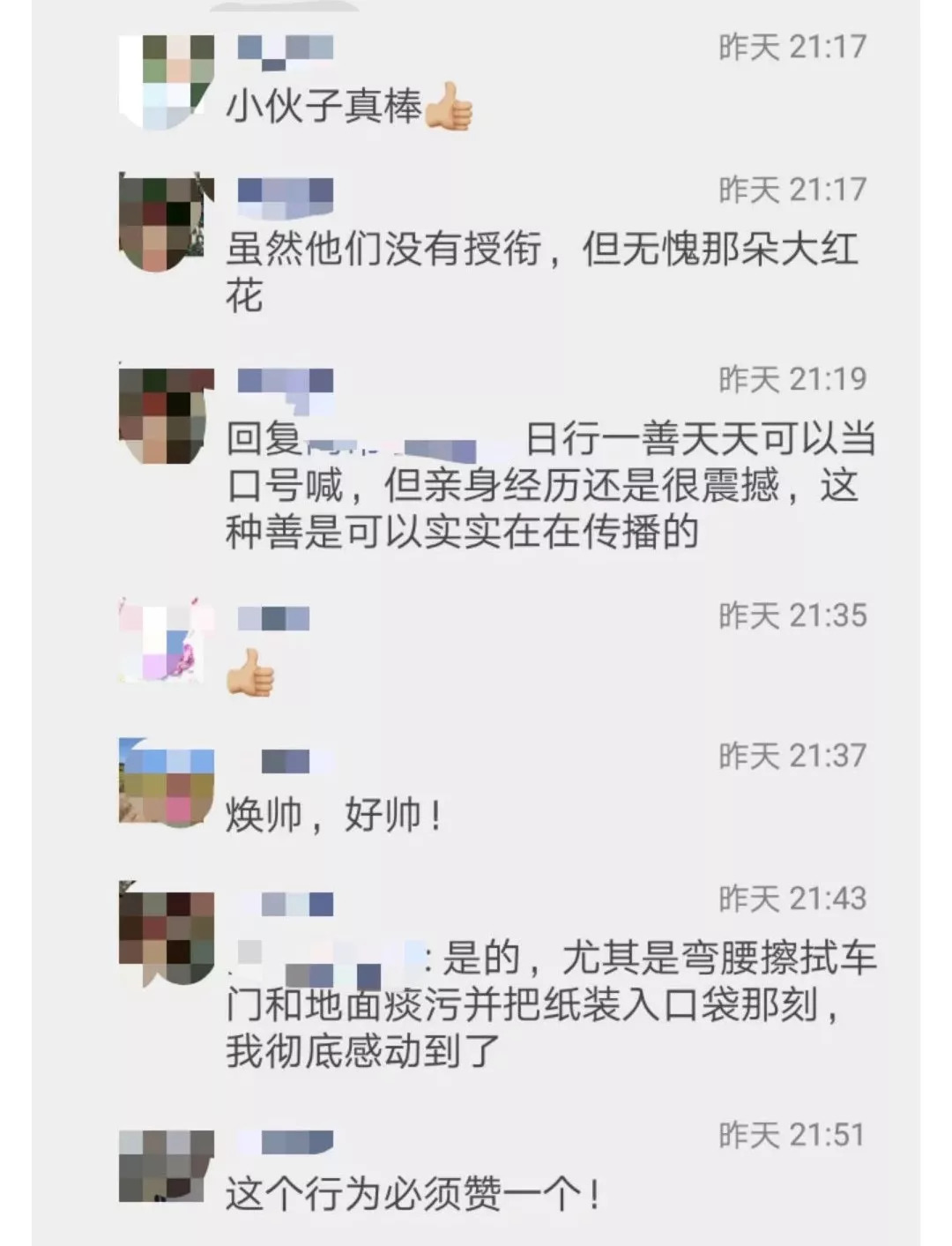Select the 21:35 thumbs-up emoji-only comment

point(251,672)
